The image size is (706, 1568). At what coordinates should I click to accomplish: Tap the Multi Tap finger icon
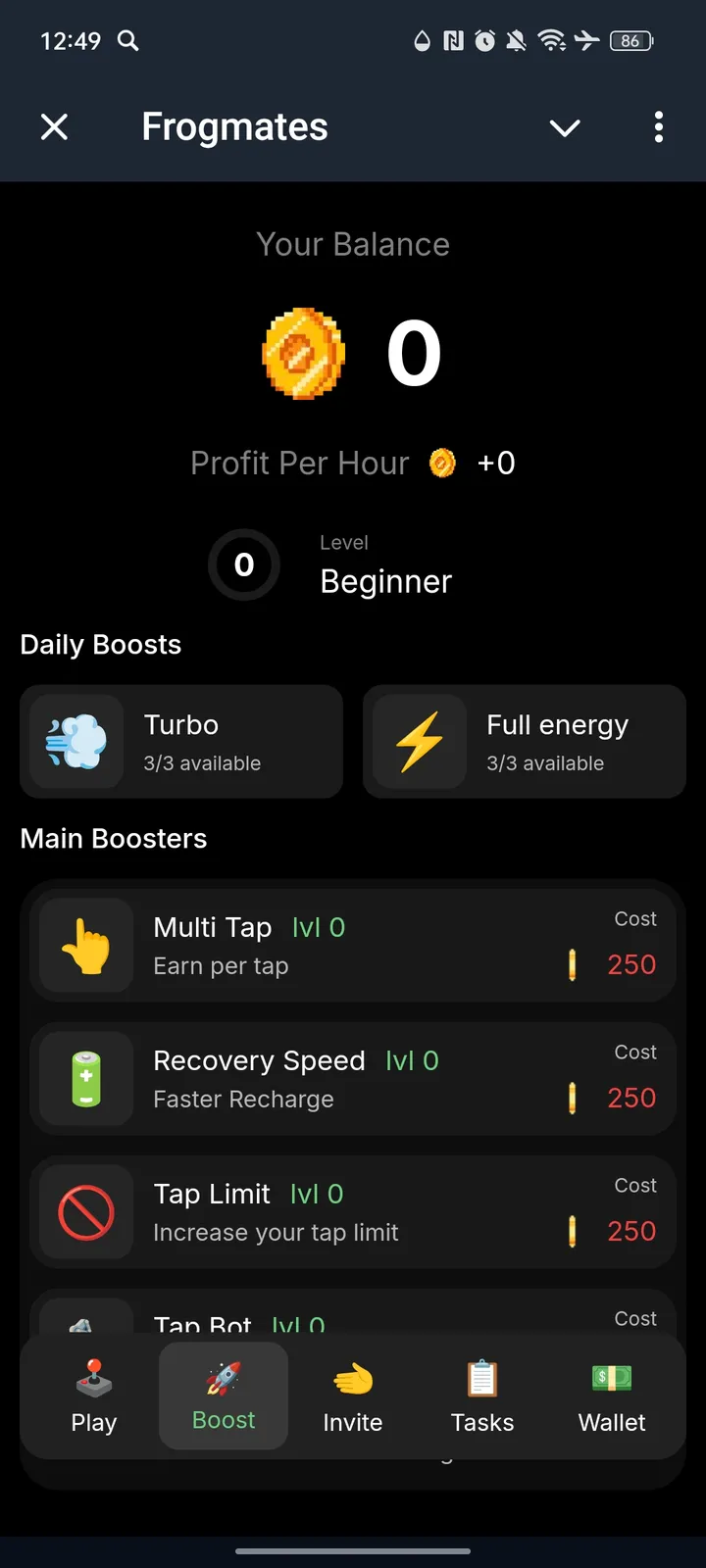86,946
